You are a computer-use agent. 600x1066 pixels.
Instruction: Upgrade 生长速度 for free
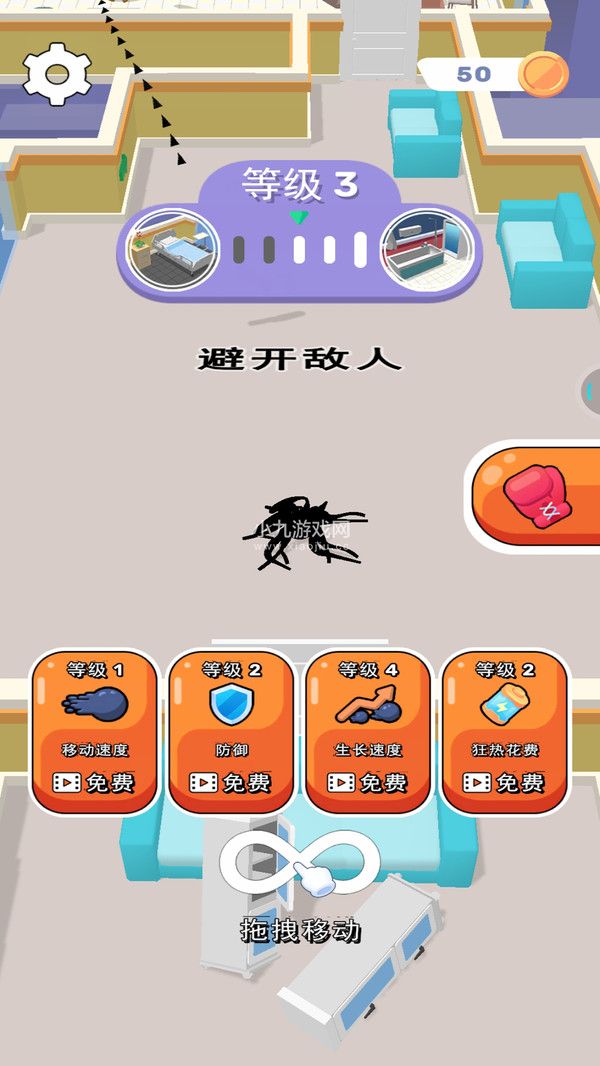pyautogui.click(x=368, y=732)
